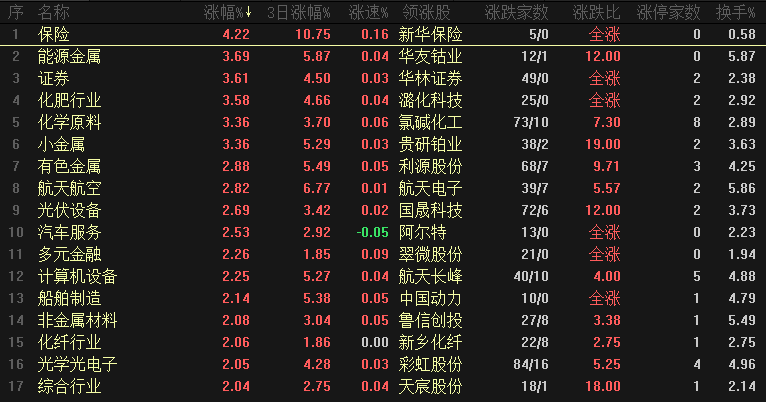Open the 光伏设备 sector row
766x402 pixels.
tap(69, 210)
